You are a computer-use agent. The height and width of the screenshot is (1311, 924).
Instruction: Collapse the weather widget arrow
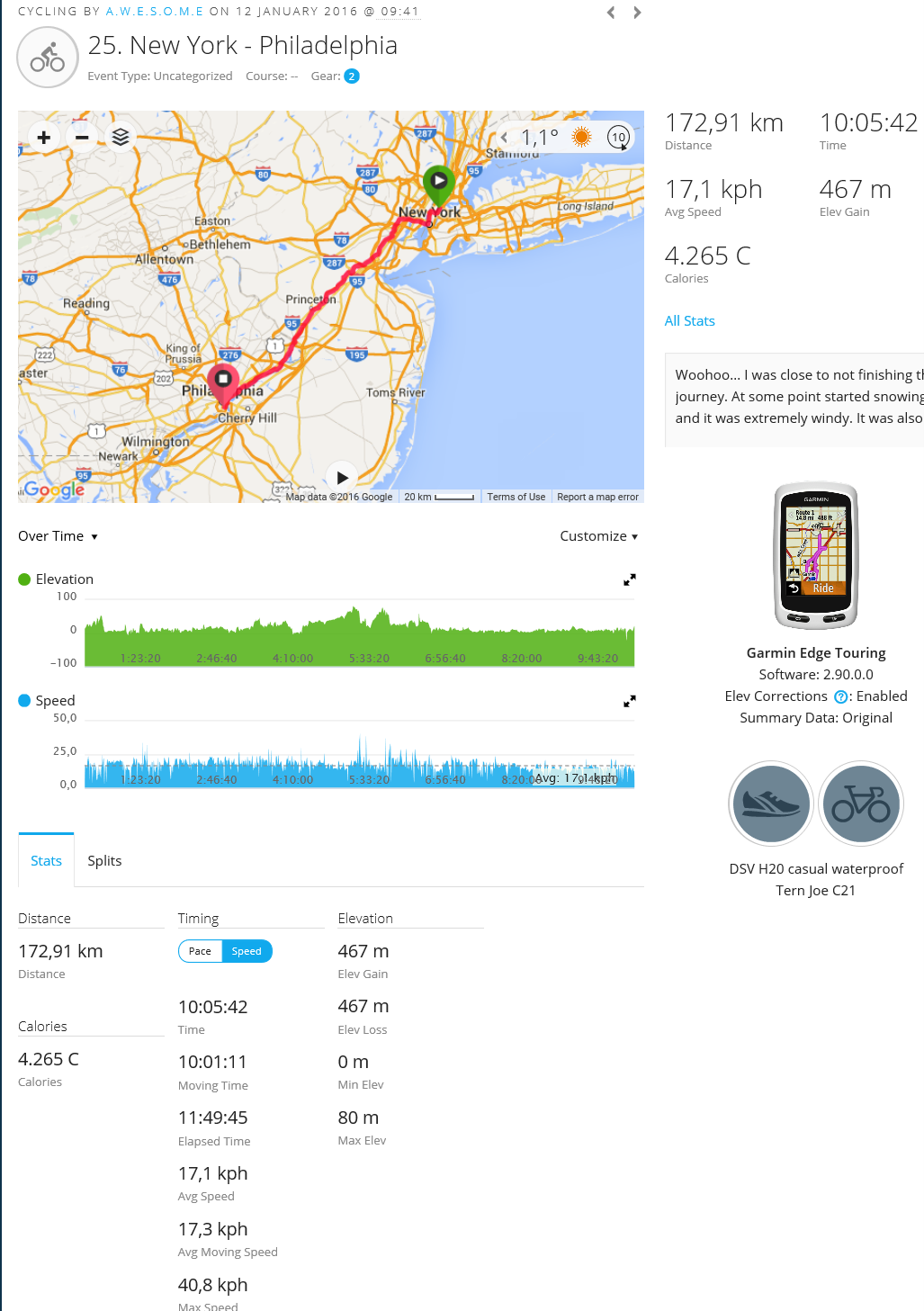(505, 137)
